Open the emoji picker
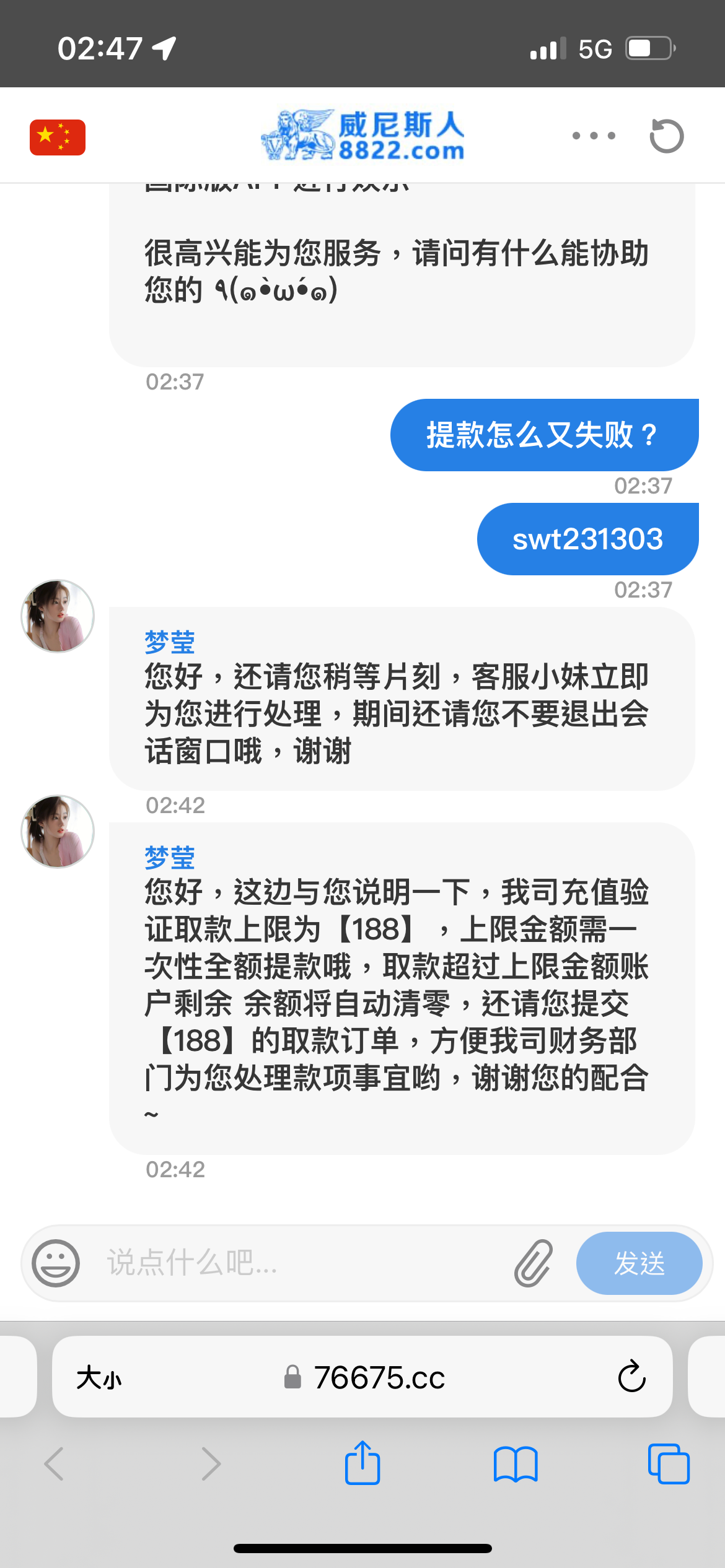725x1568 pixels. [56, 1263]
